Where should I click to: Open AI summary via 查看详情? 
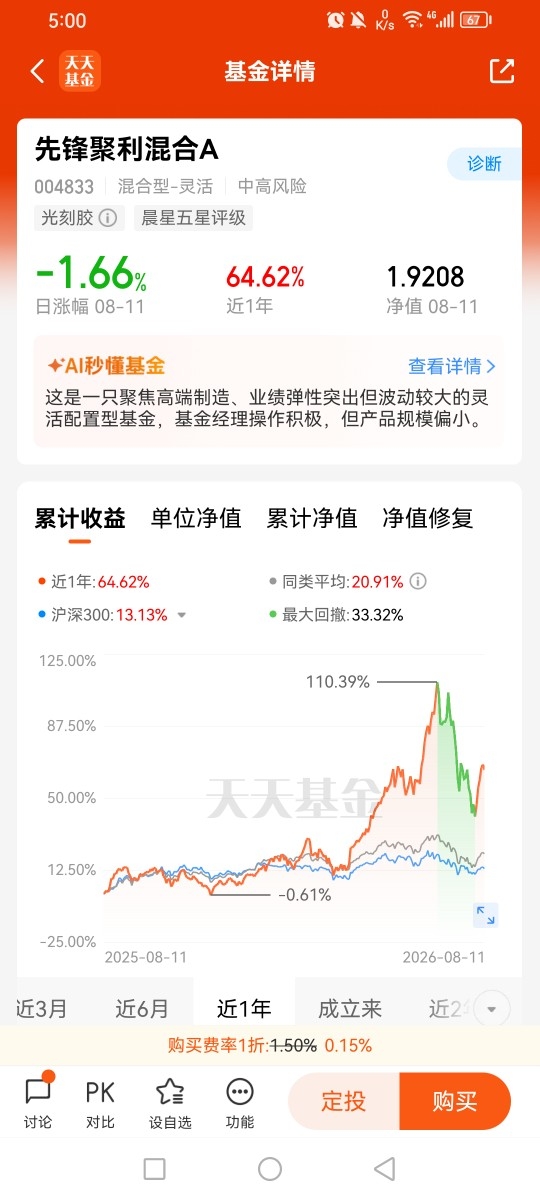(452, 366)
